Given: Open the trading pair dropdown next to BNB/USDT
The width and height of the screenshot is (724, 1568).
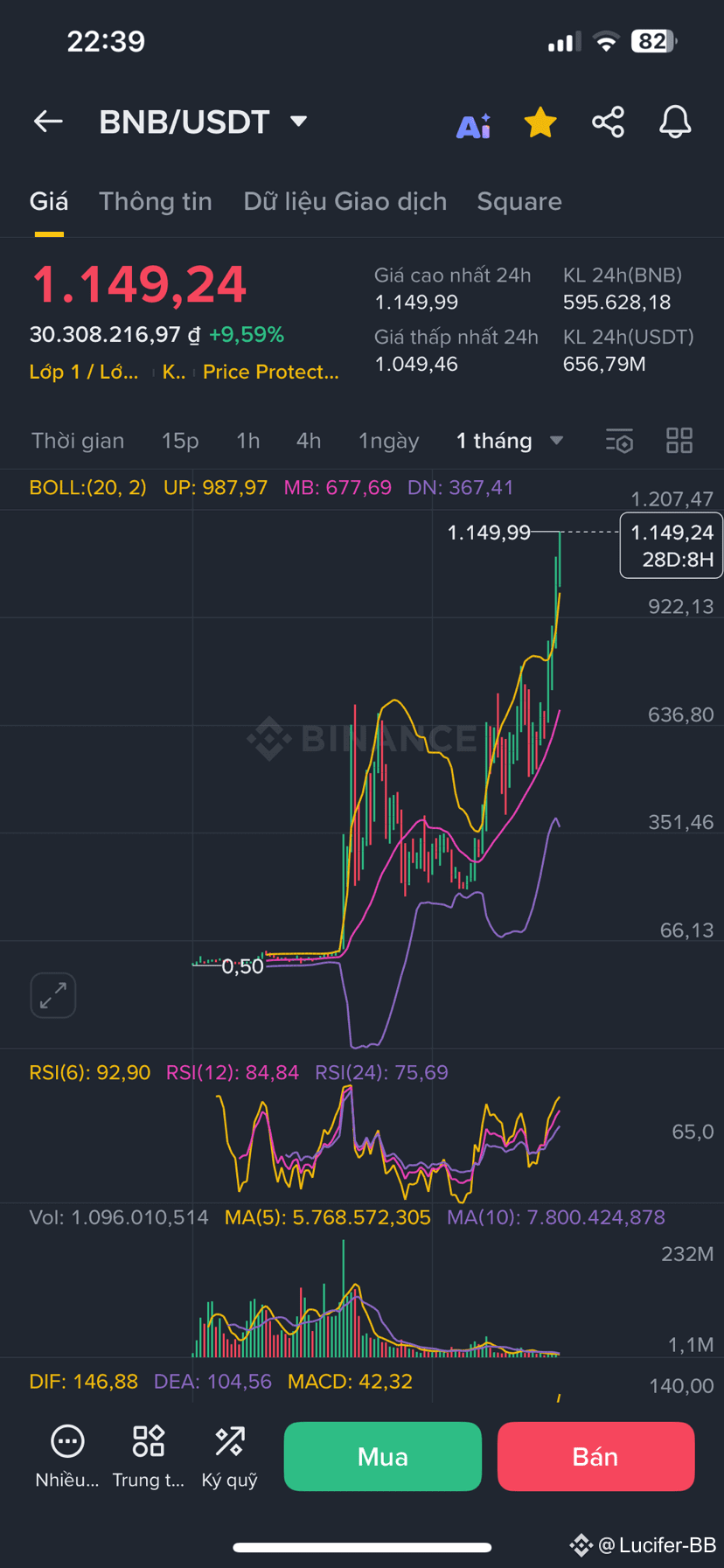Looking at the screenshot, I should [x=298, y=122].
